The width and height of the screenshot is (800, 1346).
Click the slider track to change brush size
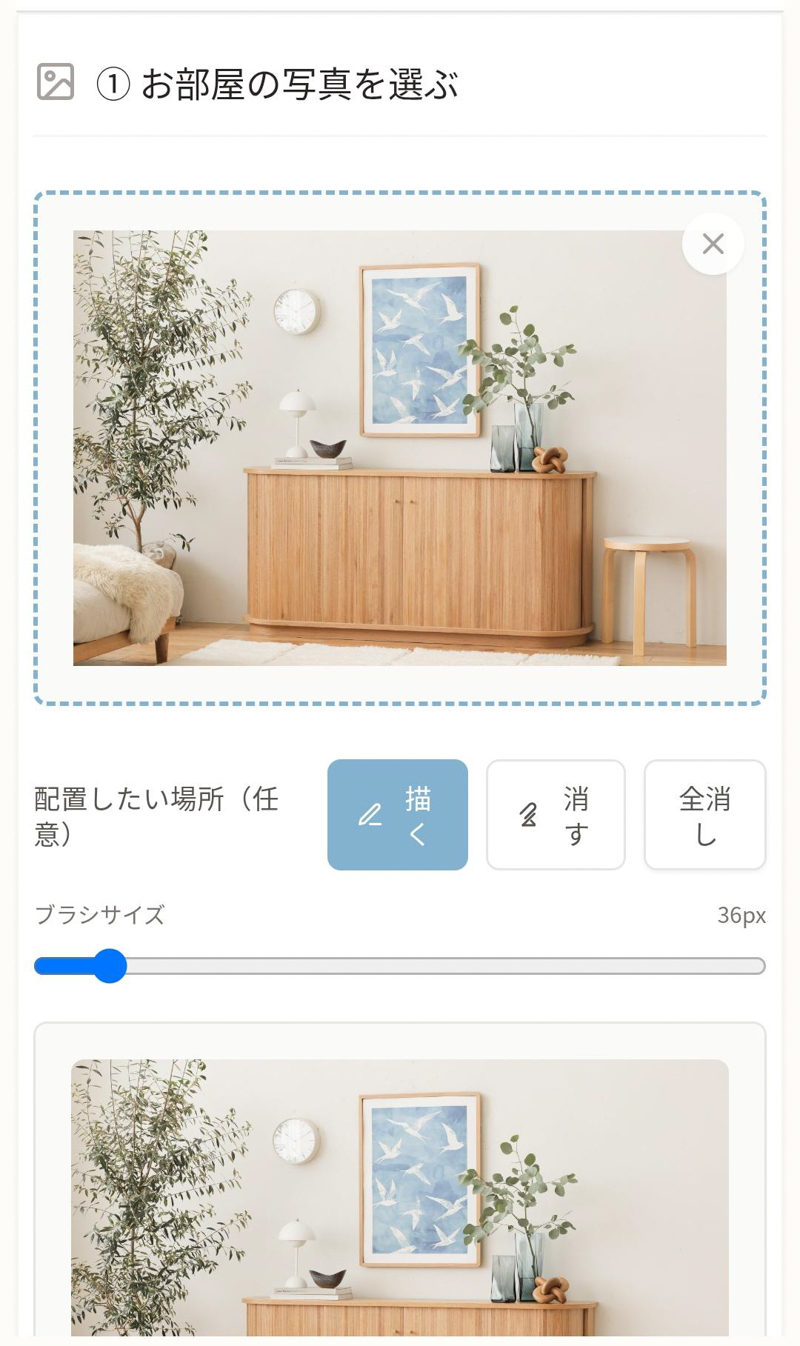tap(400, 966)
